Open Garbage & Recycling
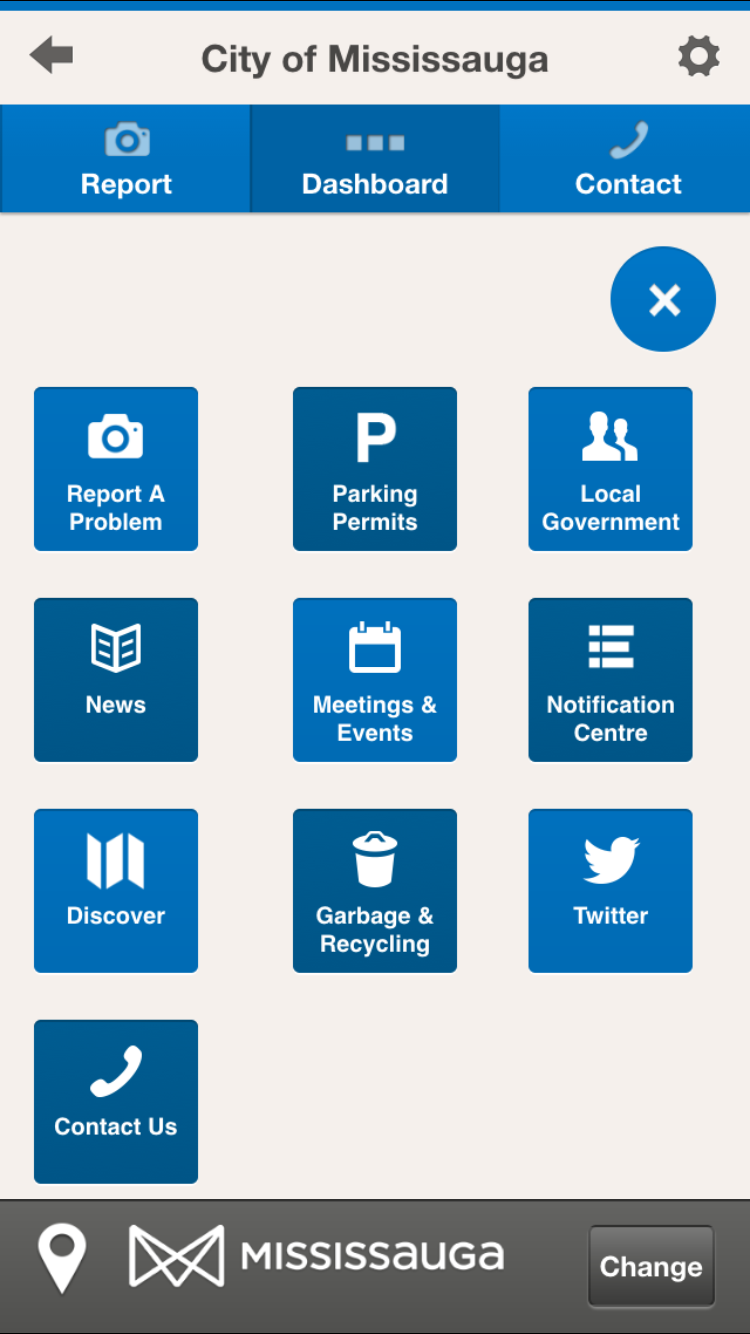Image resolution: width=750 pixels, height=1334 pixels. click(x=375, y=891)
